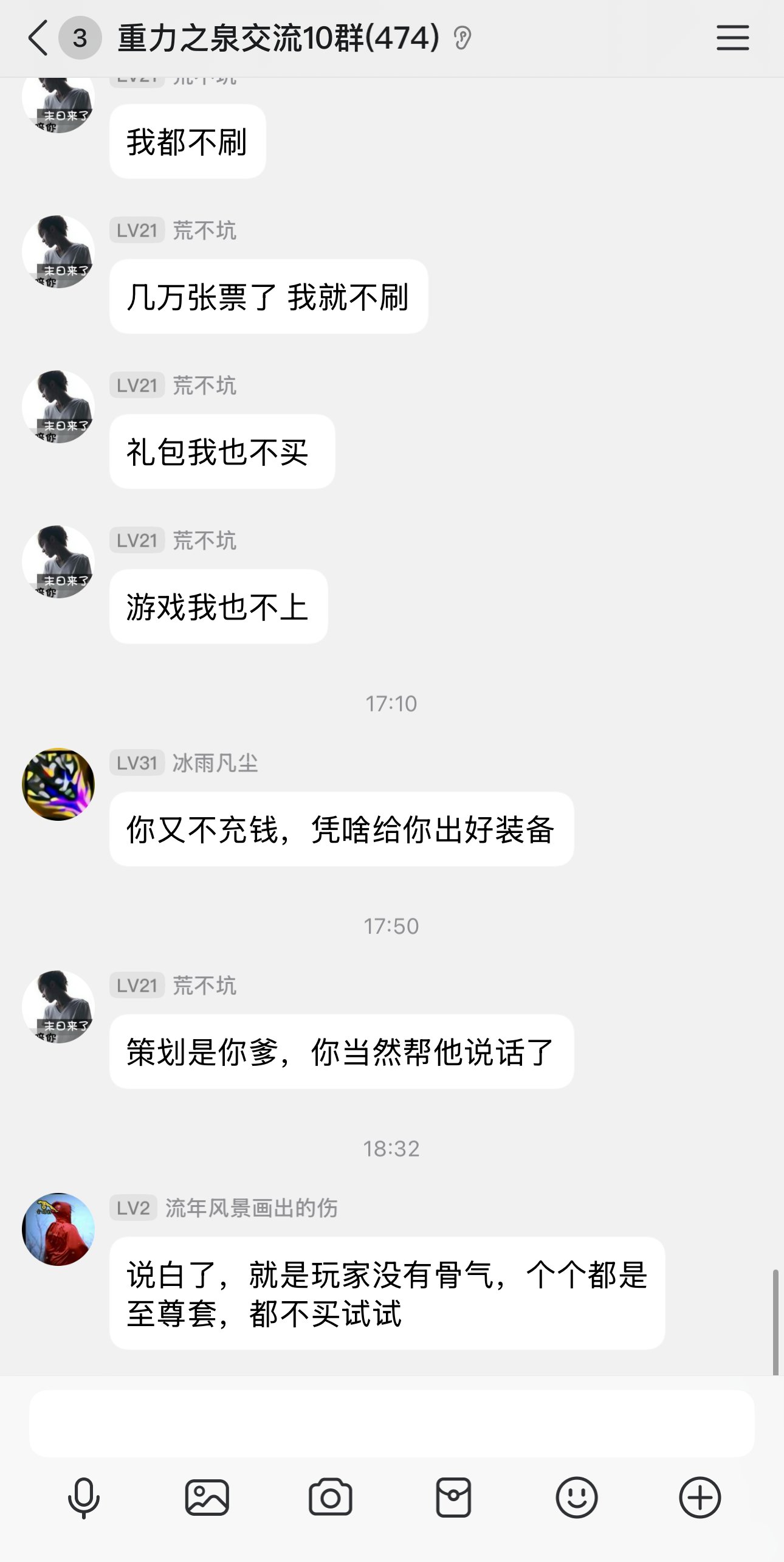
Task: Start voice input with the microphone icon
Action: pos(84,1497)
